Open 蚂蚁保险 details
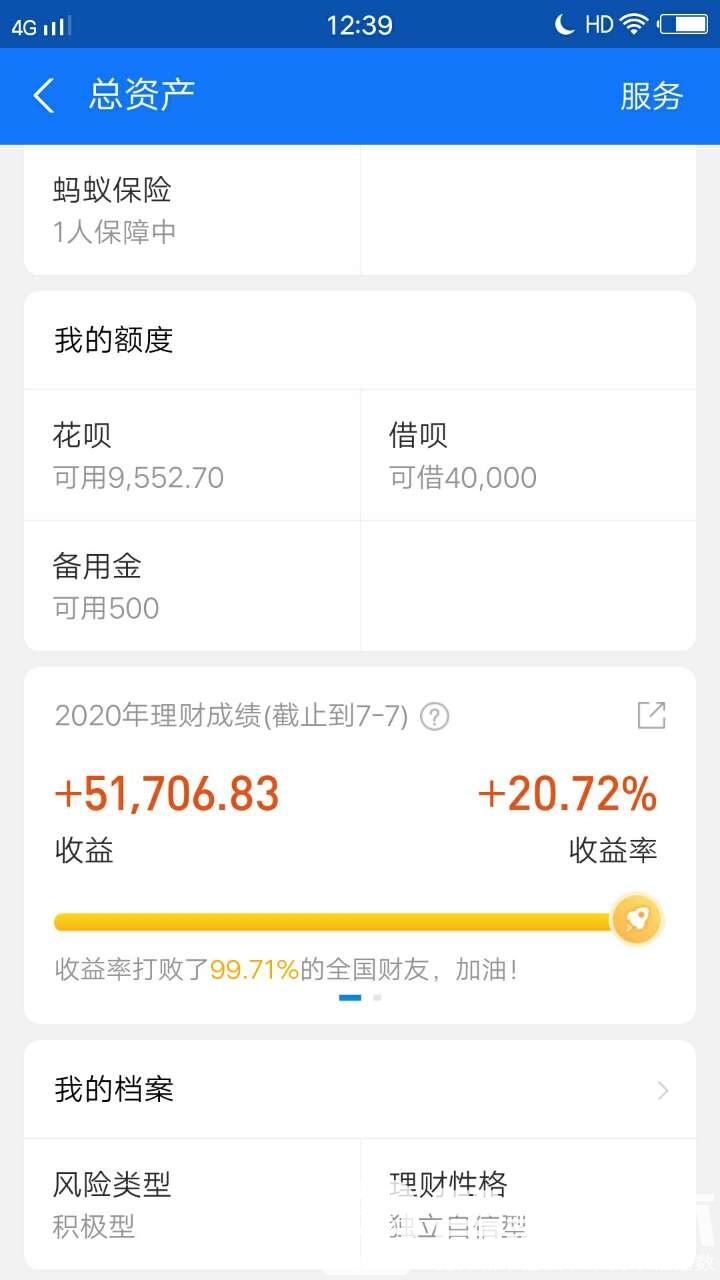 coord(192,210)
